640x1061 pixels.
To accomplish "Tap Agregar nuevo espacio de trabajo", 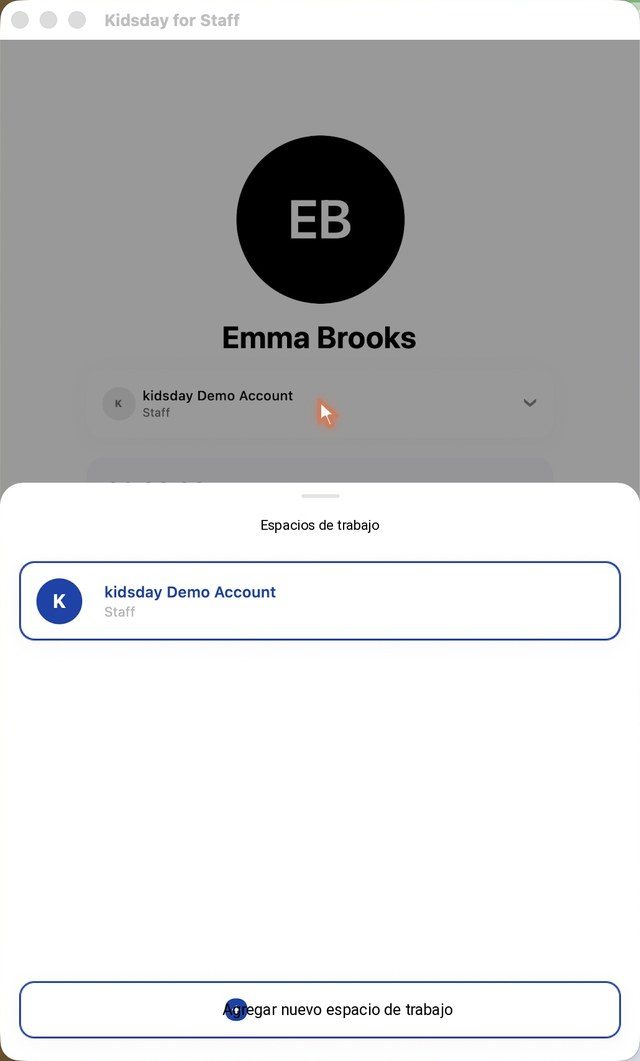I will pos(320,1010).
